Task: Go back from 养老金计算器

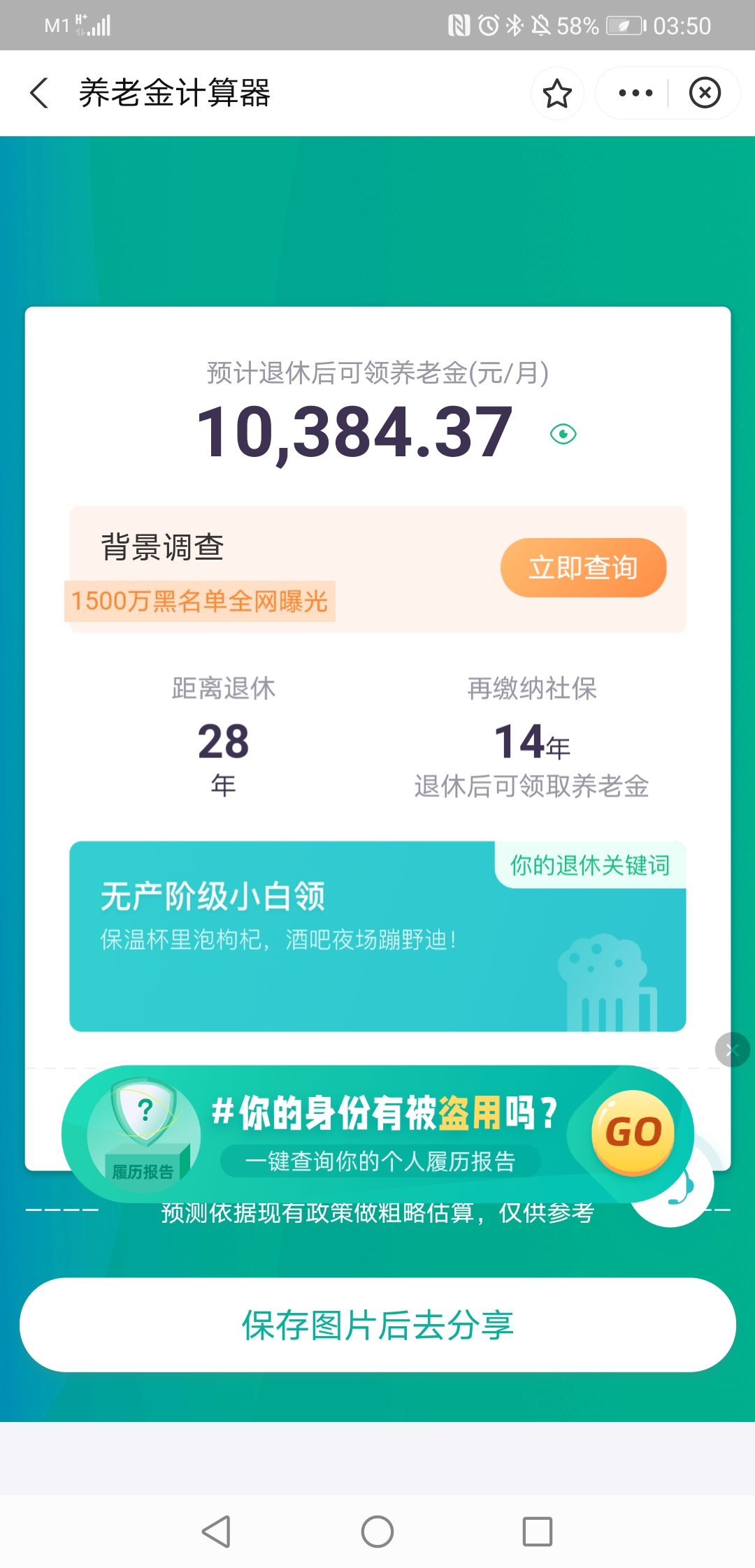Action: click(40, 93)
